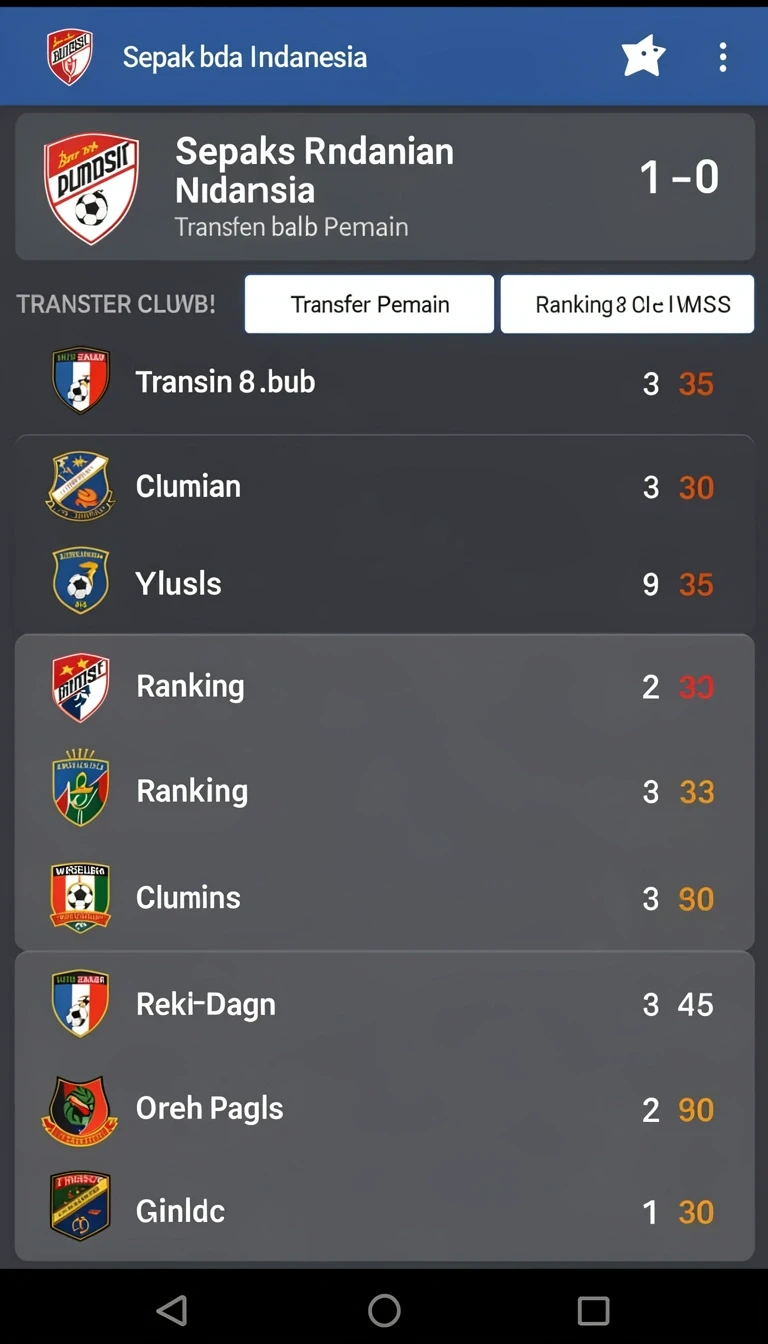Open the Clumins club row
Image resolution: width=768 pixels, height=1344 pixels.
[385, 897]
